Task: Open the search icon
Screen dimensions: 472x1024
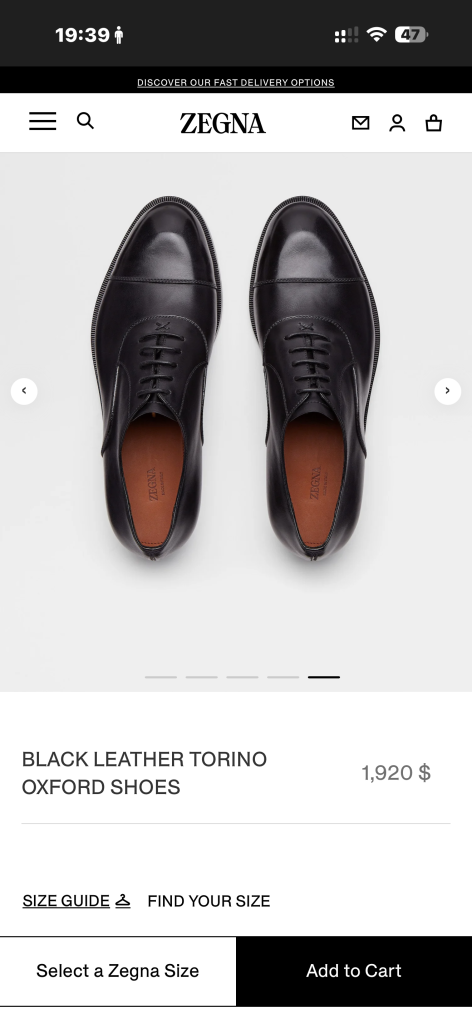Action: click(86, 121)
